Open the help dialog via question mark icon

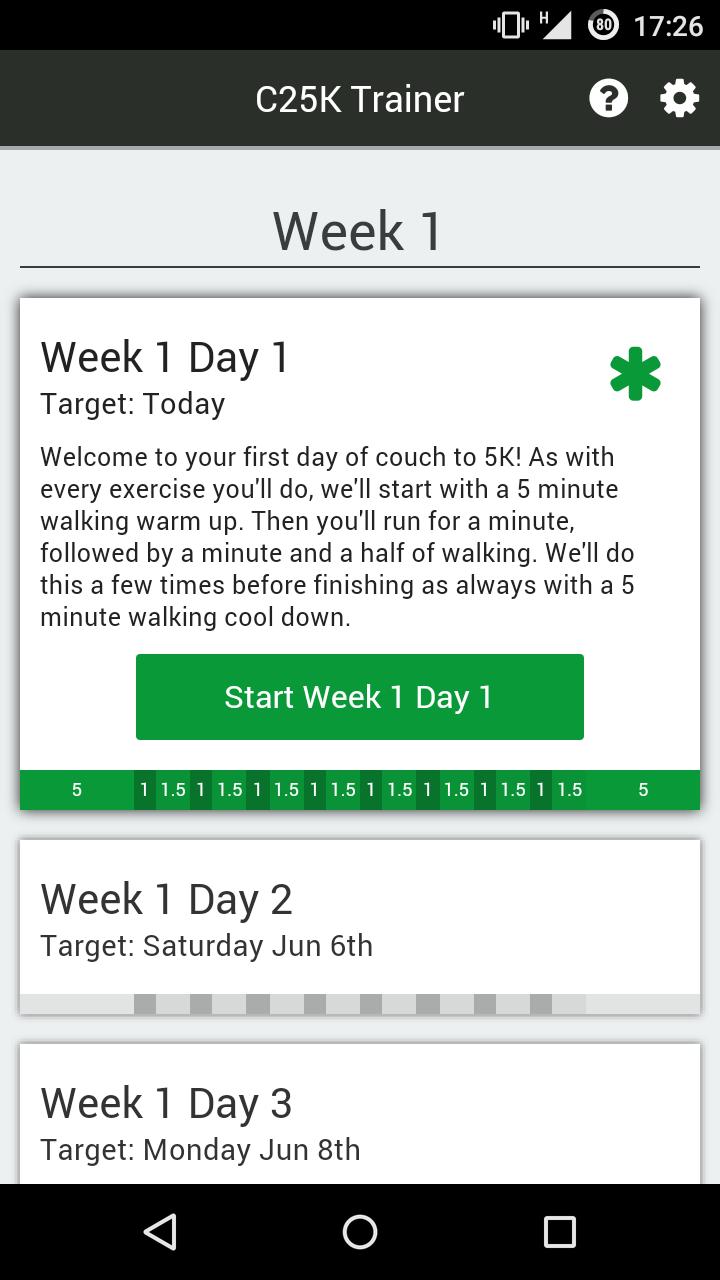point(609,98)
